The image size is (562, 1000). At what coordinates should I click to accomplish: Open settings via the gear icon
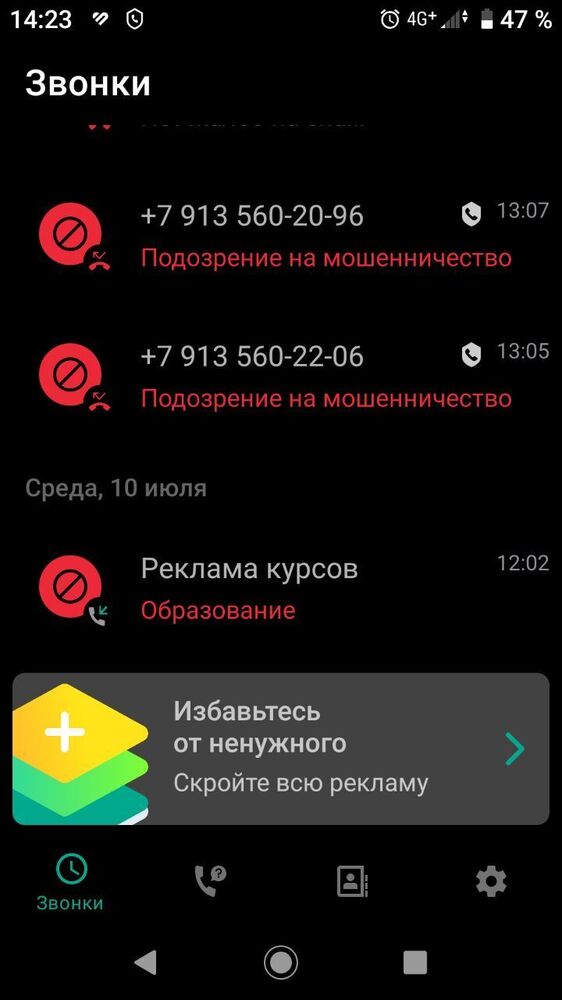[x=491, y=882]
